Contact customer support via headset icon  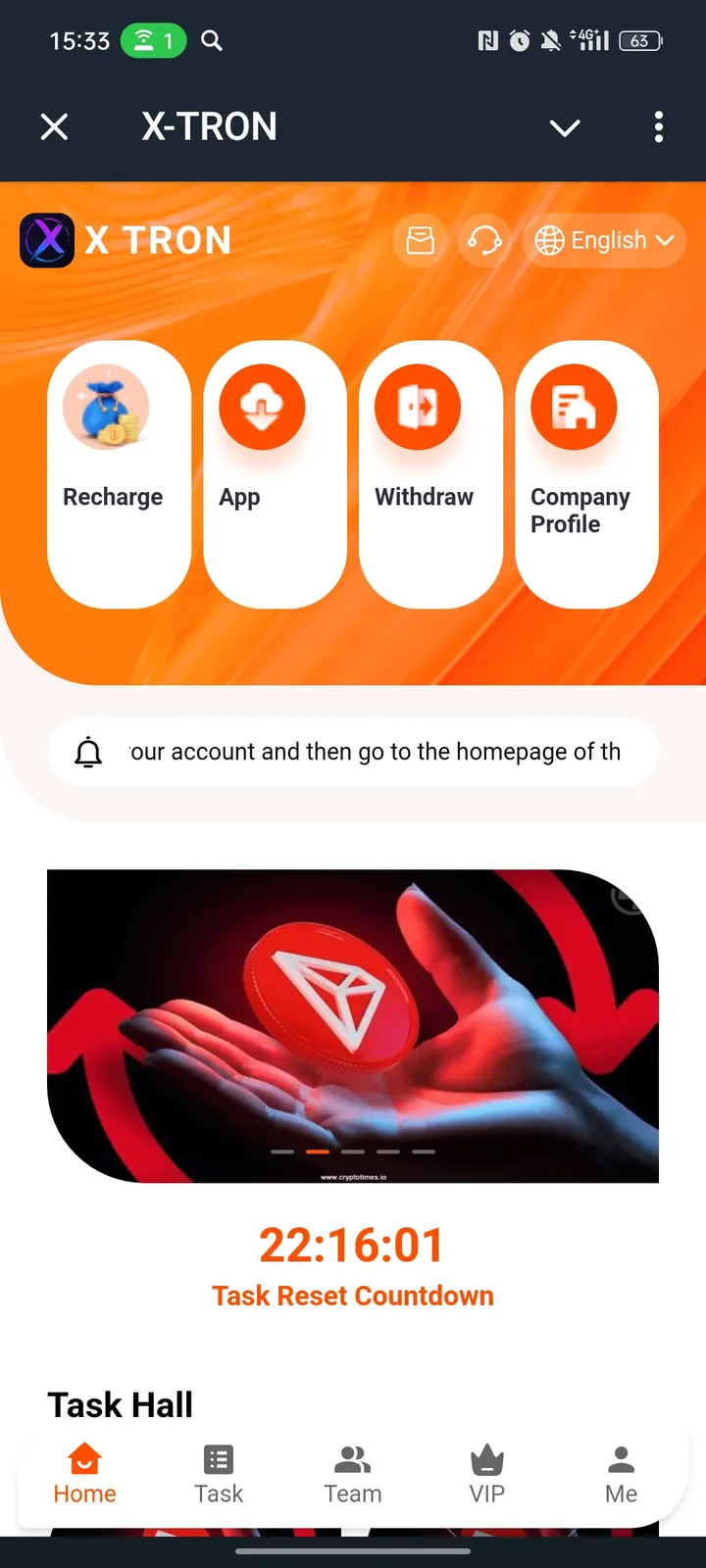tap(484, 240)
